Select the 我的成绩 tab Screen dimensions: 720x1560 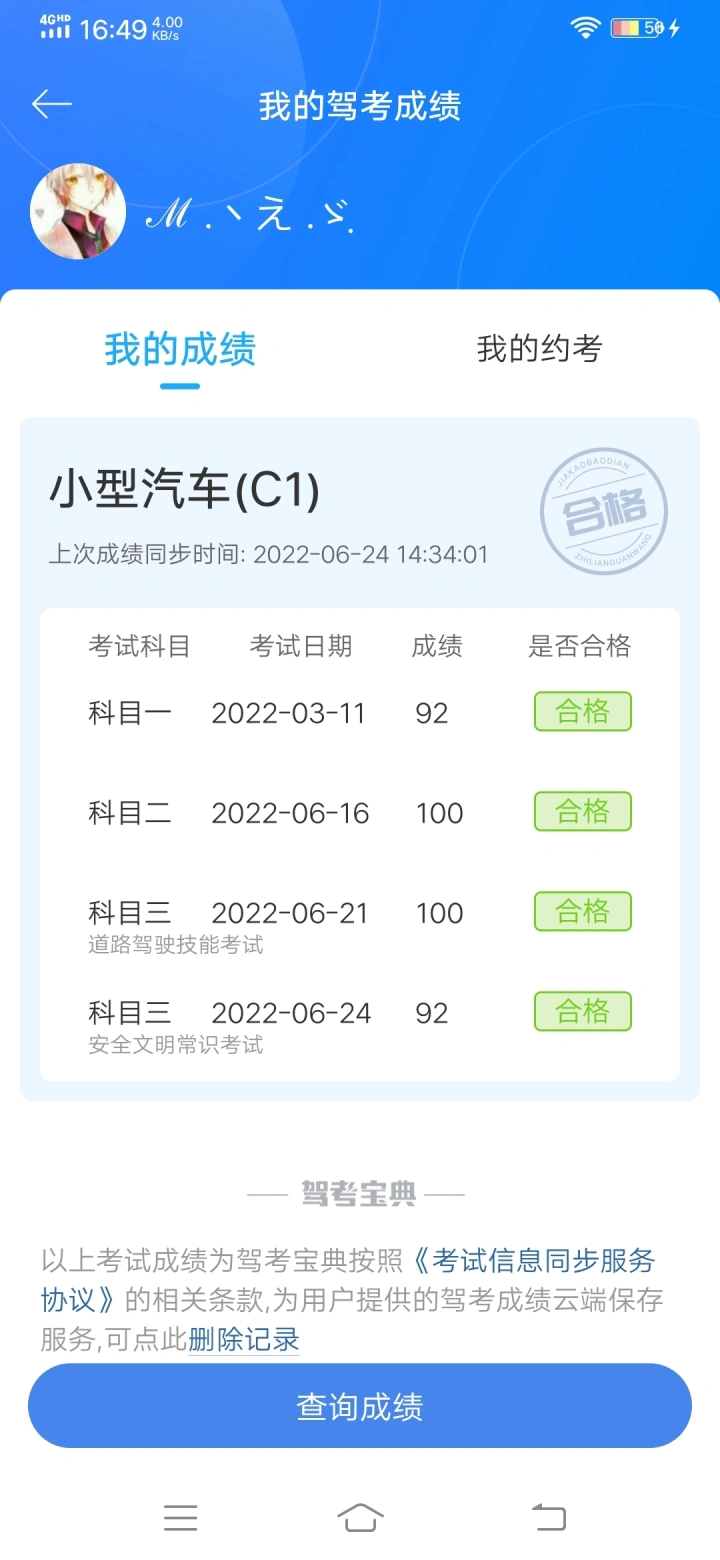[180, 349]
